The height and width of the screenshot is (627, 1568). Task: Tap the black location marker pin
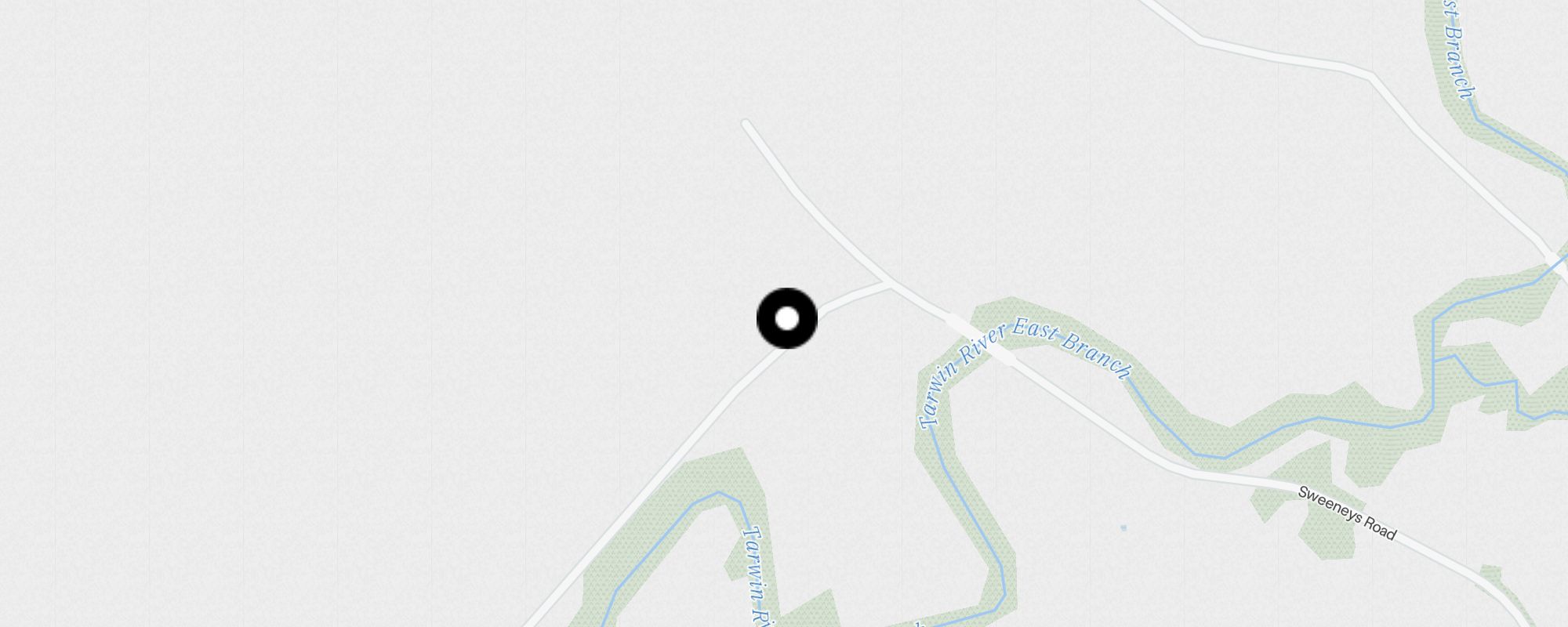pyautogui.click(x=786, y=319)
